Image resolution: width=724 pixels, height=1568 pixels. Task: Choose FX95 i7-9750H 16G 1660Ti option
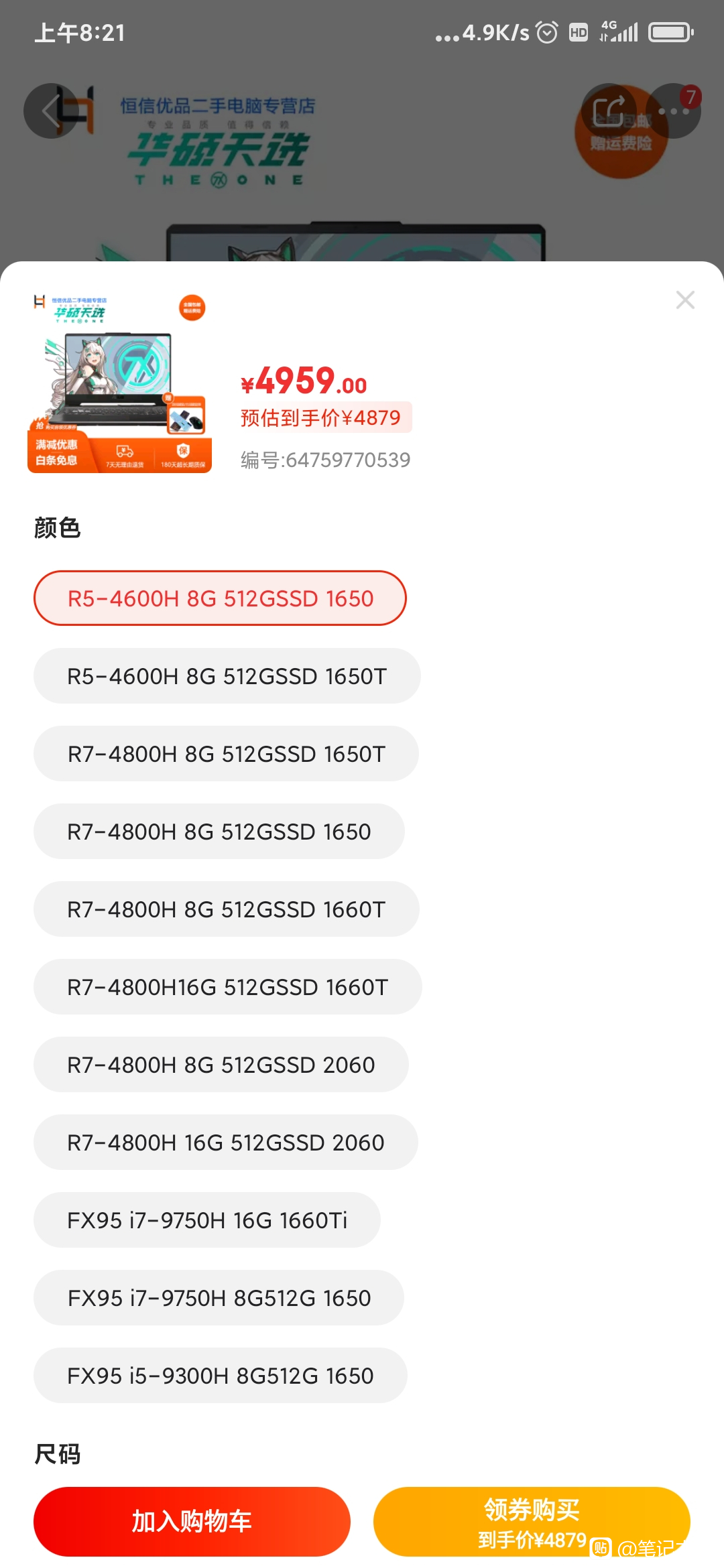click(x=206, y=1220)
